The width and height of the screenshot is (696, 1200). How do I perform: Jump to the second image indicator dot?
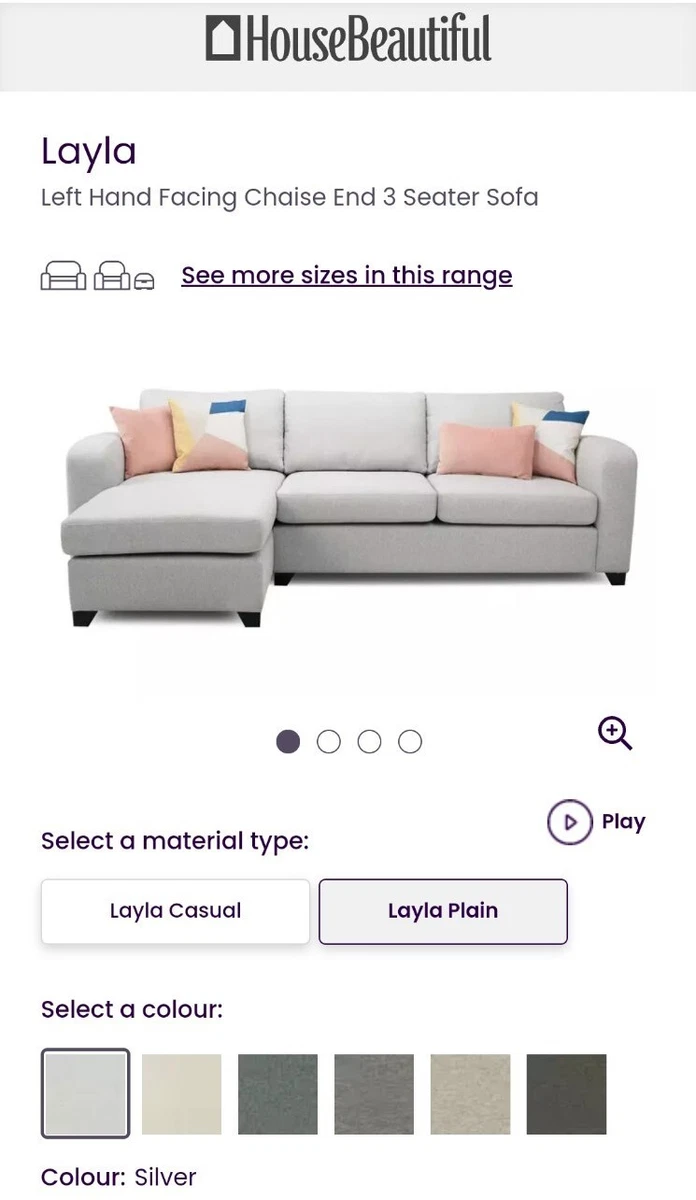(x=328, y=741)
